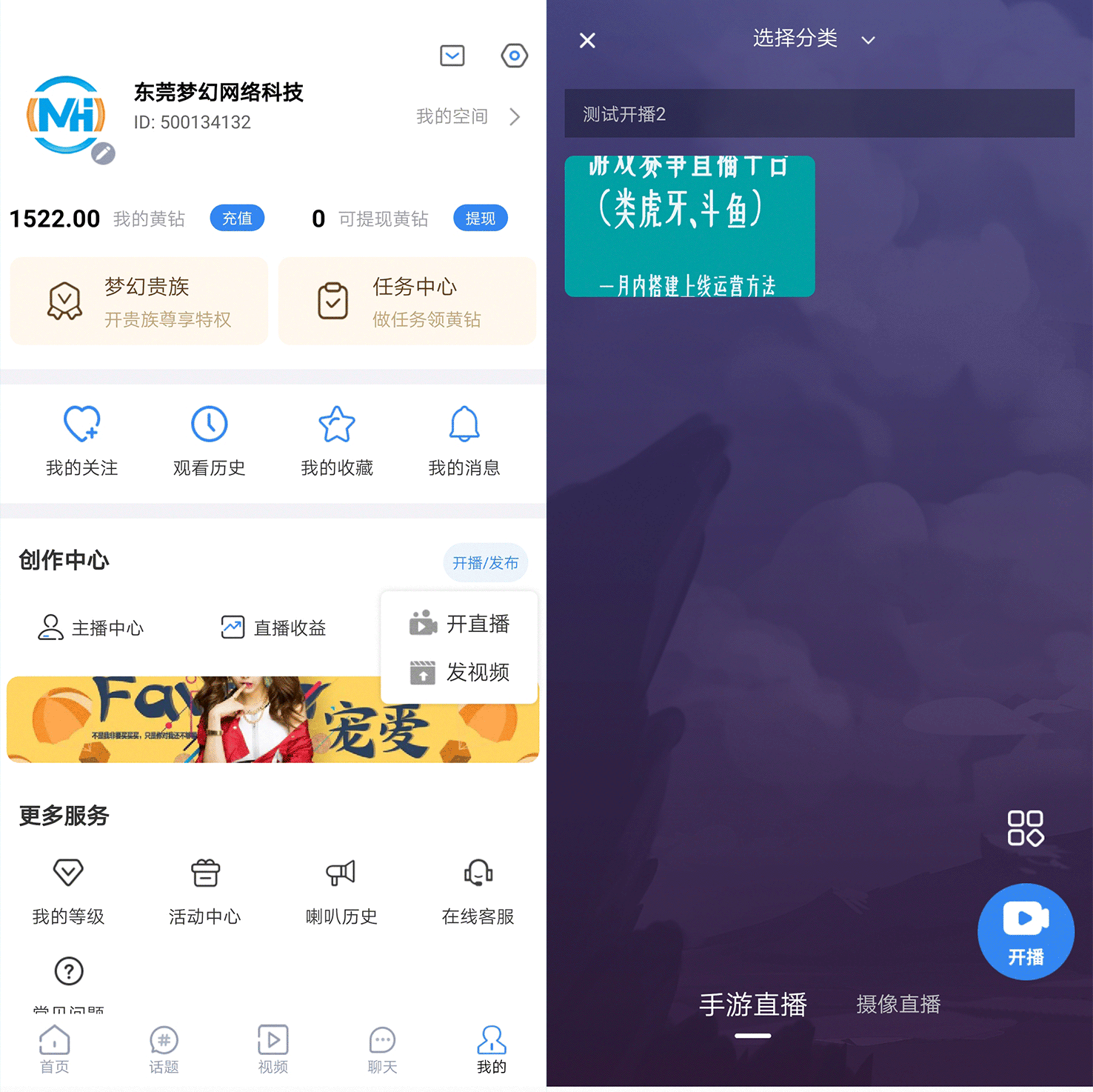Open the 任务中心 card
Screen dimensions: 1093x1092
click(407, 302)
